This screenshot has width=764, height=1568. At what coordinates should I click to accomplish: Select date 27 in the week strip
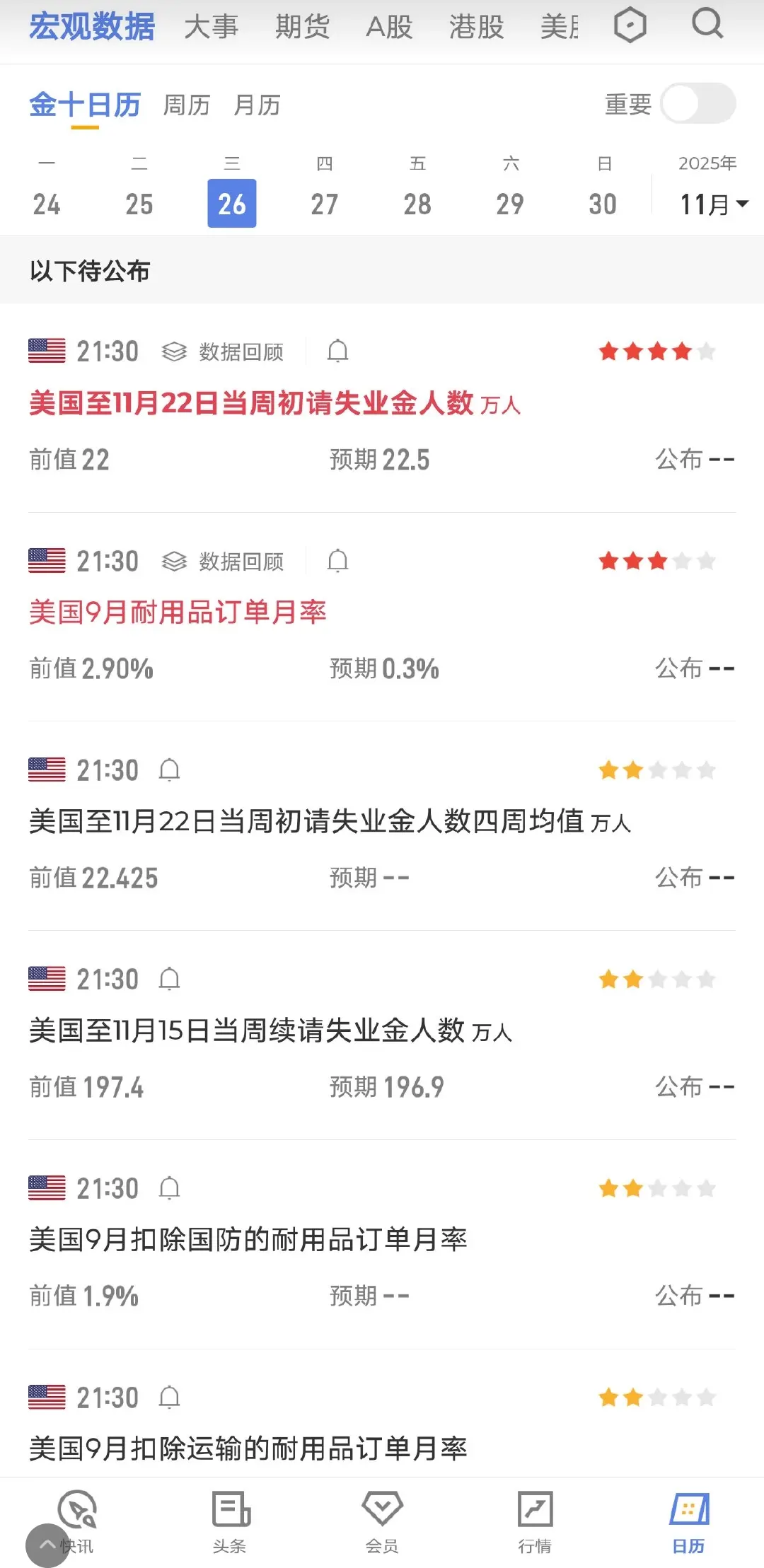tap(325, 204)
